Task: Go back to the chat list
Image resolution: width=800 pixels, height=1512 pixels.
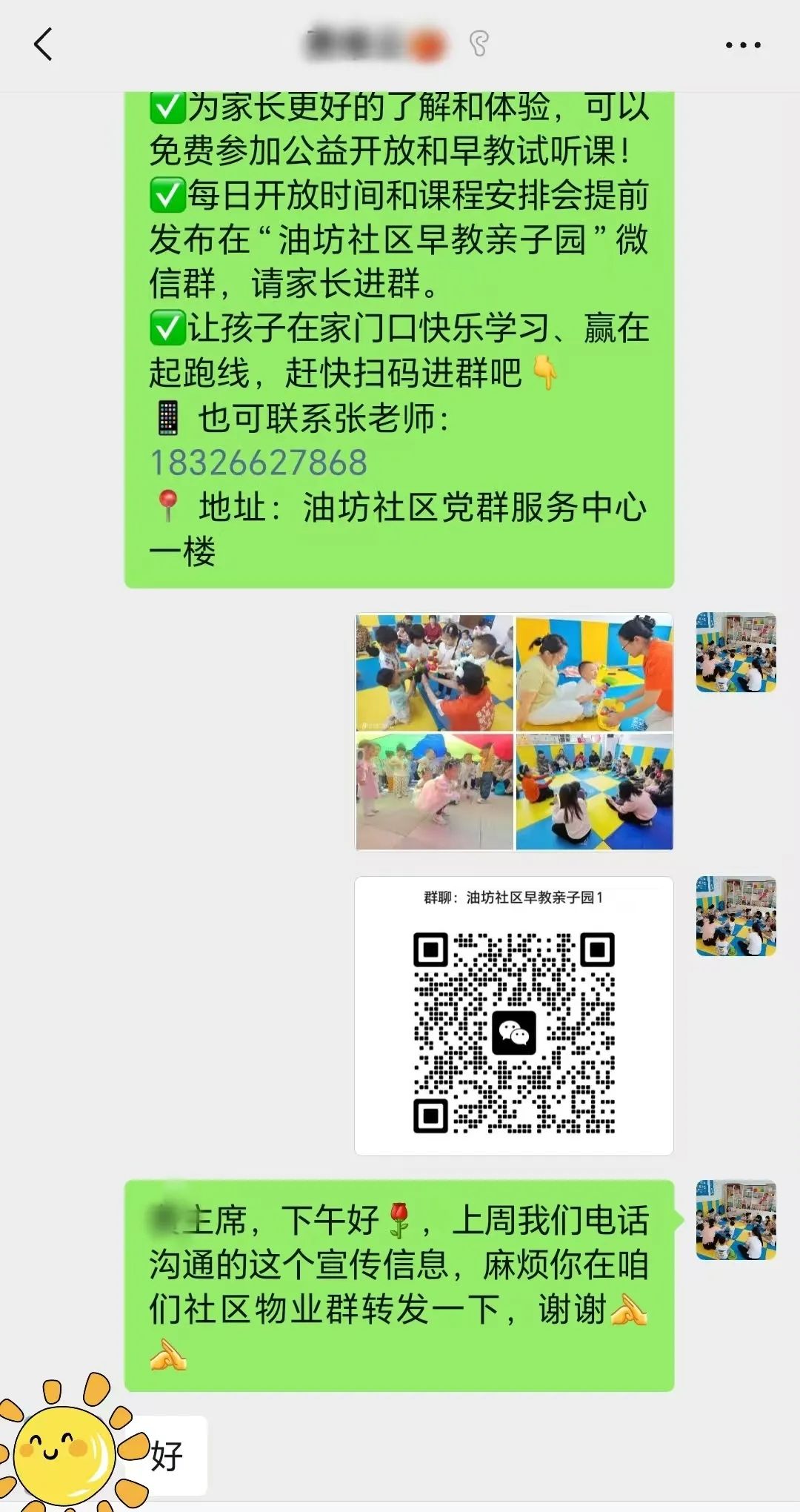Action: pos(44,44)
